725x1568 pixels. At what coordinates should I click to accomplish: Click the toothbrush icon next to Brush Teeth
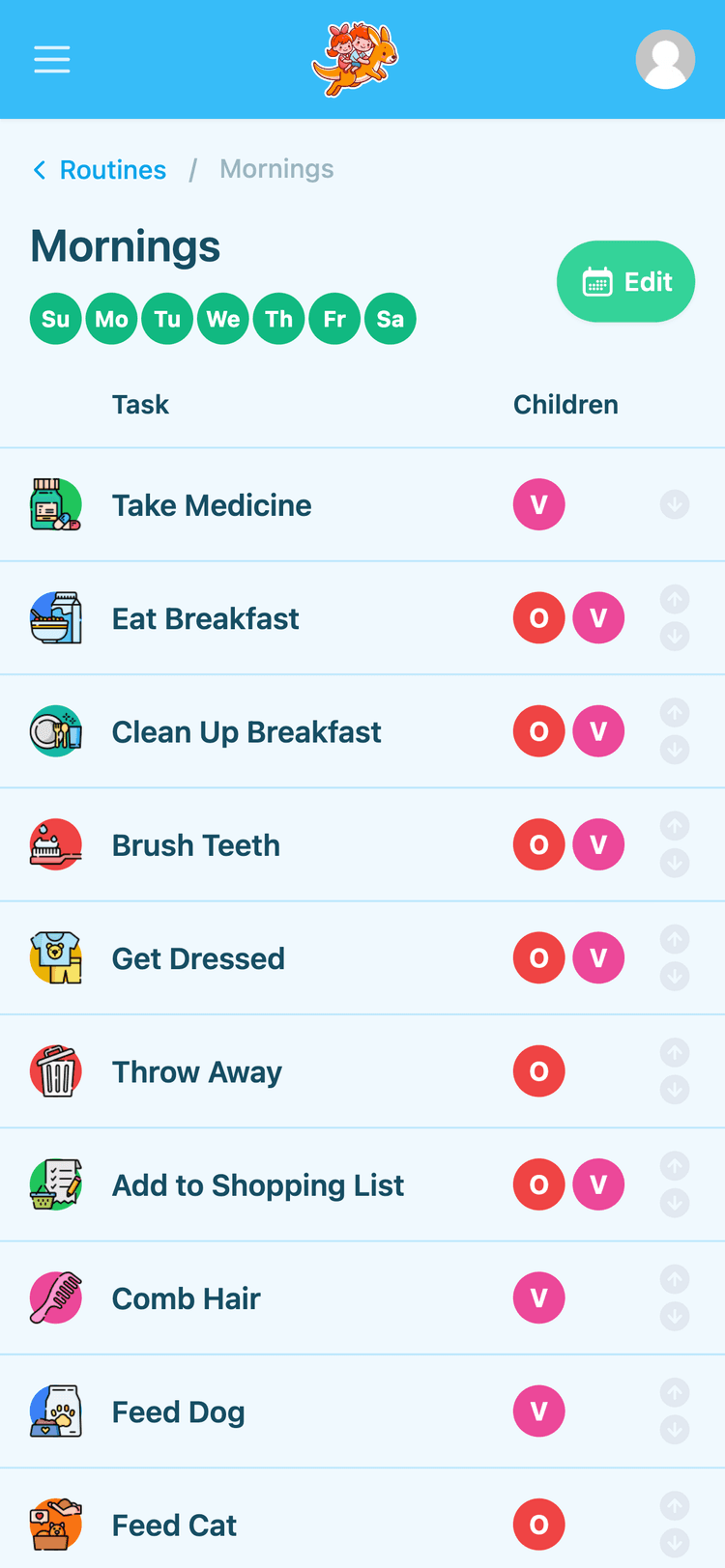click(56, 844)
